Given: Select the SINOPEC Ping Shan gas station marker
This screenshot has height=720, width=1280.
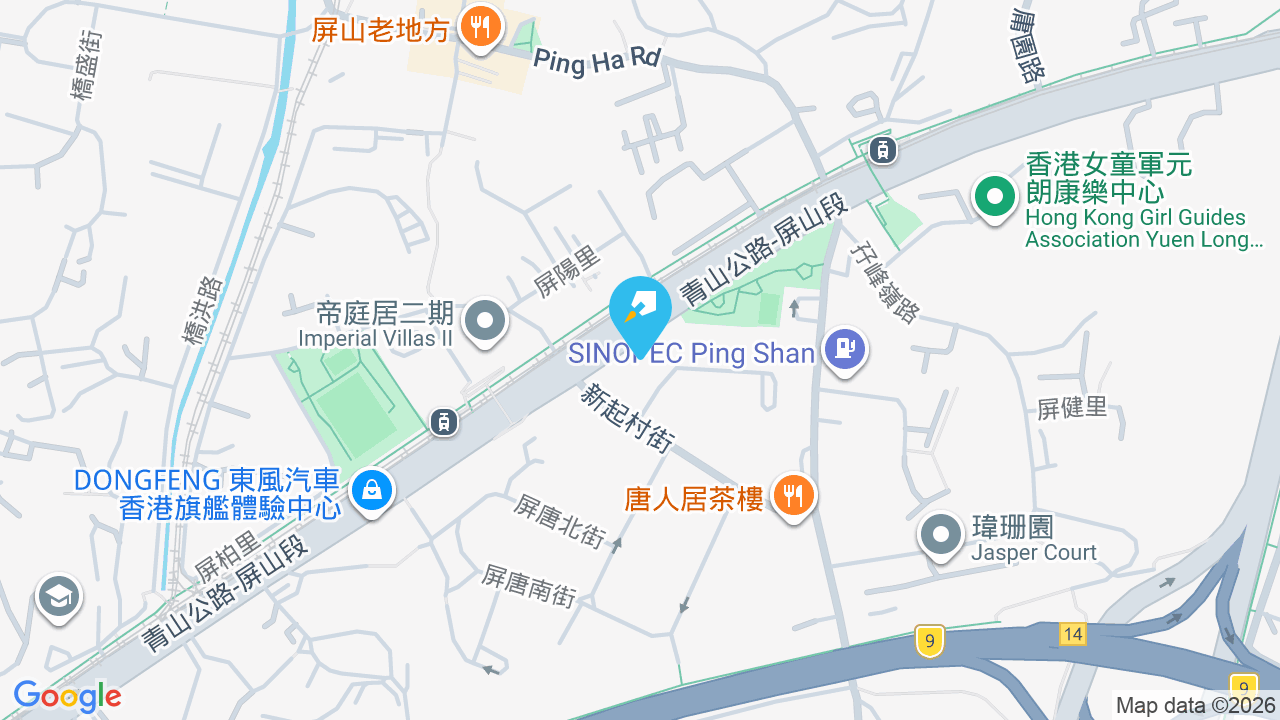Looking at the screenshot, I should 846,351.
